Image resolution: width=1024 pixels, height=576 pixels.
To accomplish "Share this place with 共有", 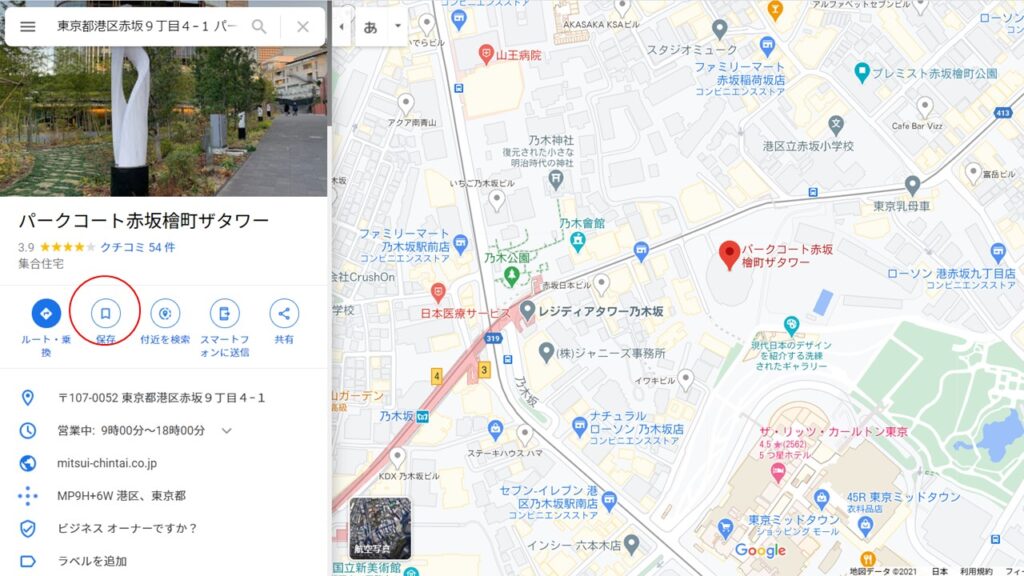I will [x=284, y=313].
